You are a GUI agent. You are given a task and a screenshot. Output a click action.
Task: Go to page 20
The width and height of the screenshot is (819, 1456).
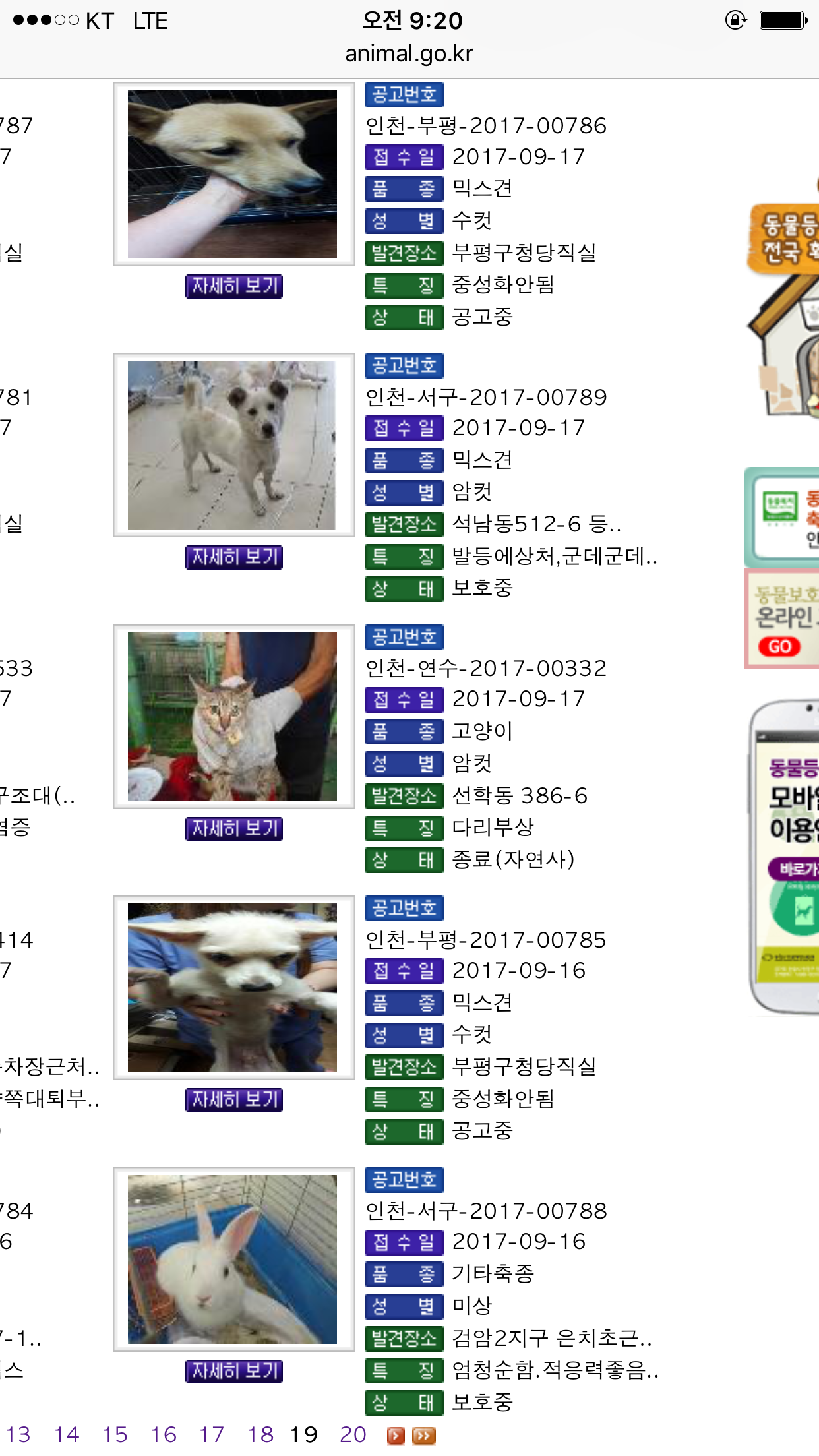tap(353, 1435)
